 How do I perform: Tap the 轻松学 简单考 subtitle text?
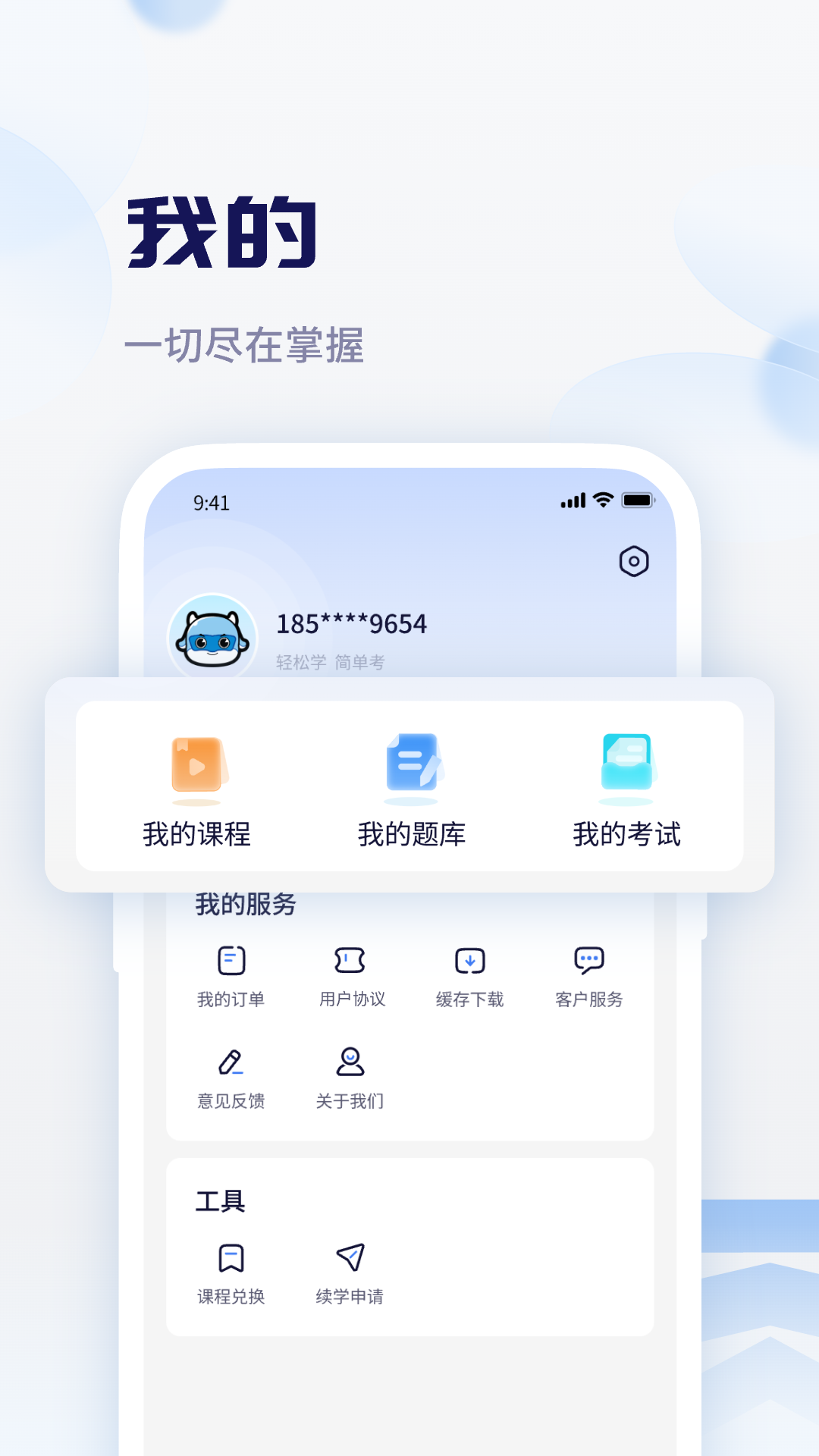(329, 662)
